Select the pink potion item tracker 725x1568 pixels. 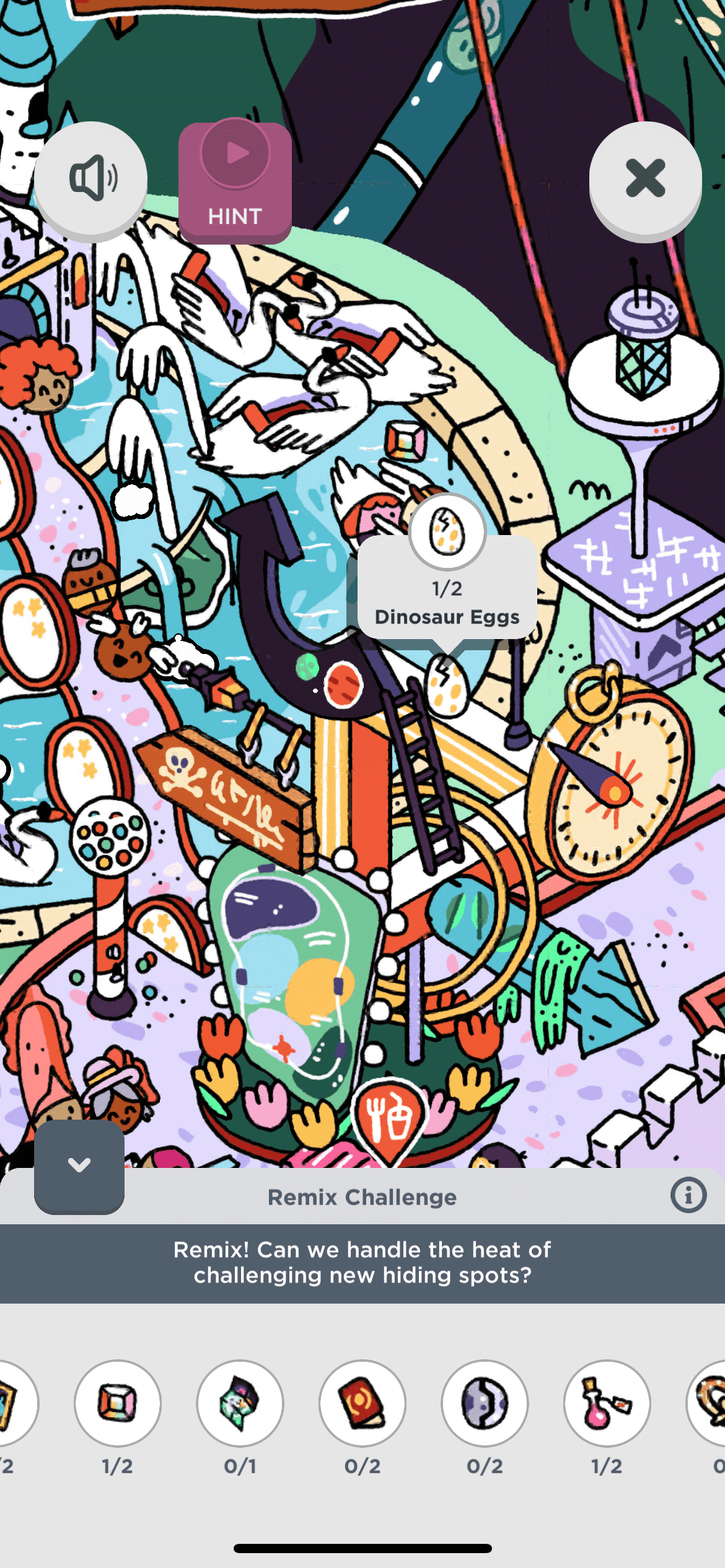coord(607,1403)
